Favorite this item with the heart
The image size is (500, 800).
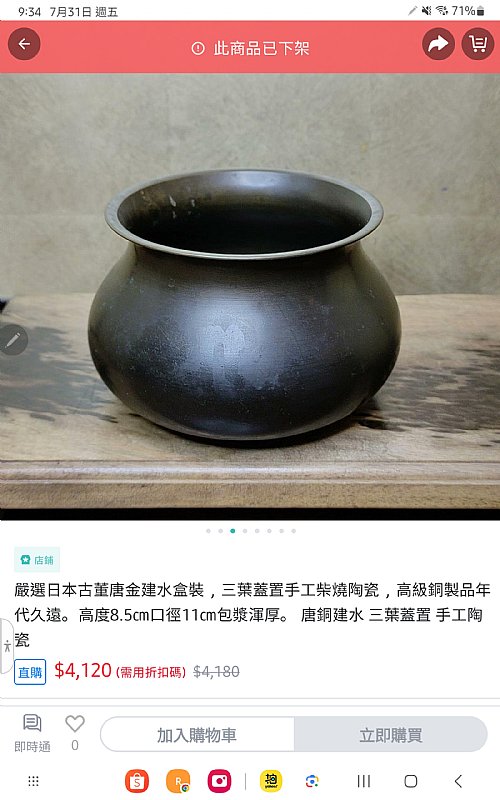coord(74,733)
